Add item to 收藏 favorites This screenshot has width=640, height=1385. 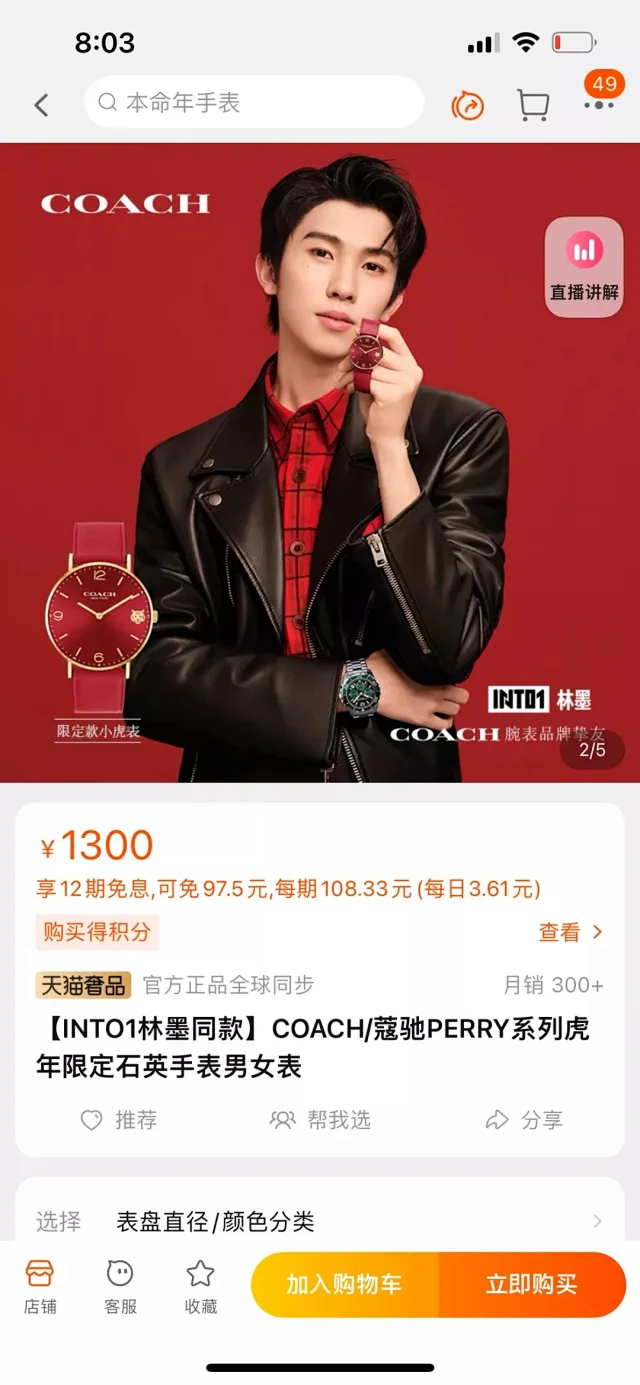[x=200, y=1285]
